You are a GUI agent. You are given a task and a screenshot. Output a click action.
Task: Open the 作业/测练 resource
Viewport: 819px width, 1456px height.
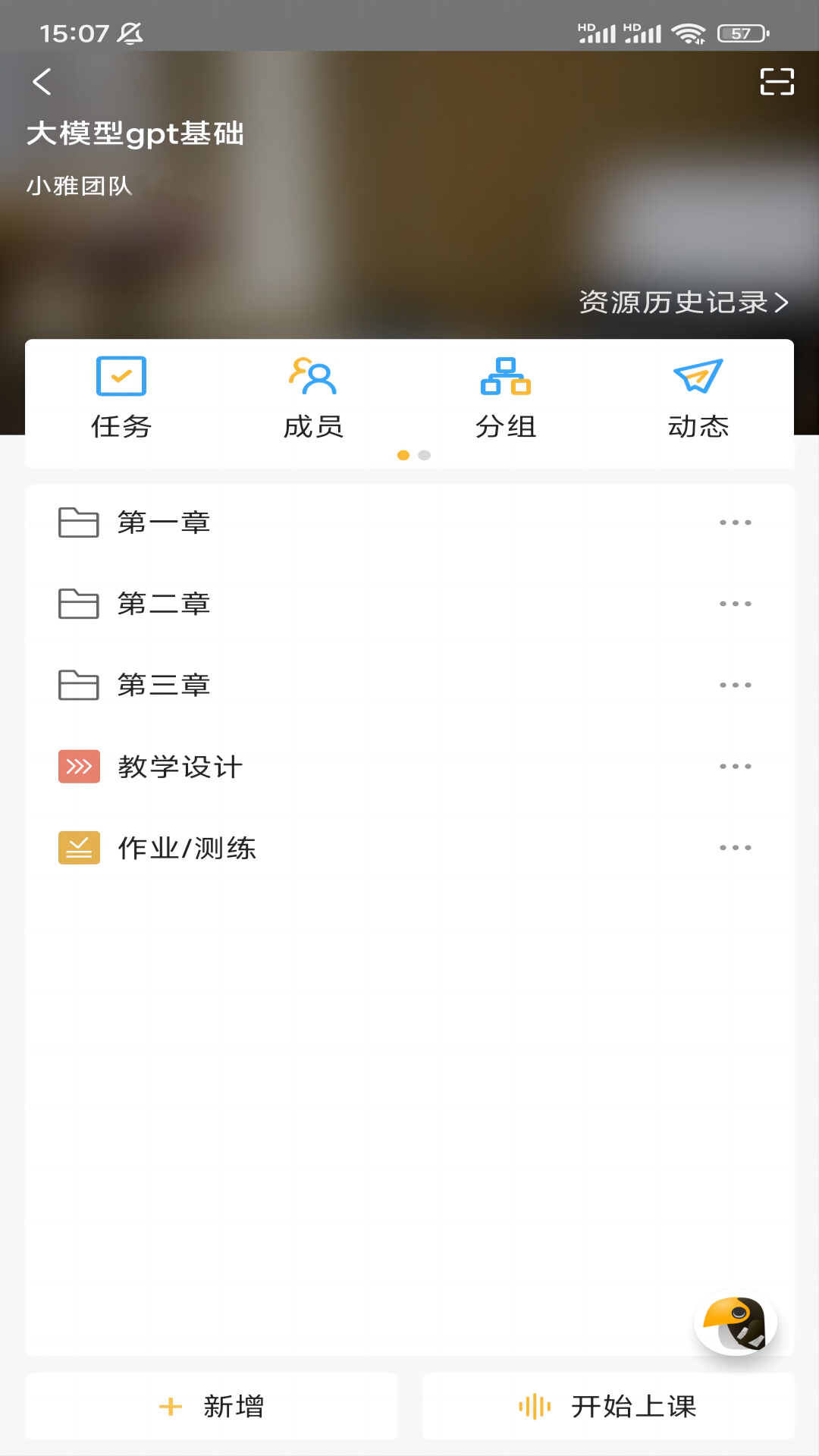coord(187,848)
